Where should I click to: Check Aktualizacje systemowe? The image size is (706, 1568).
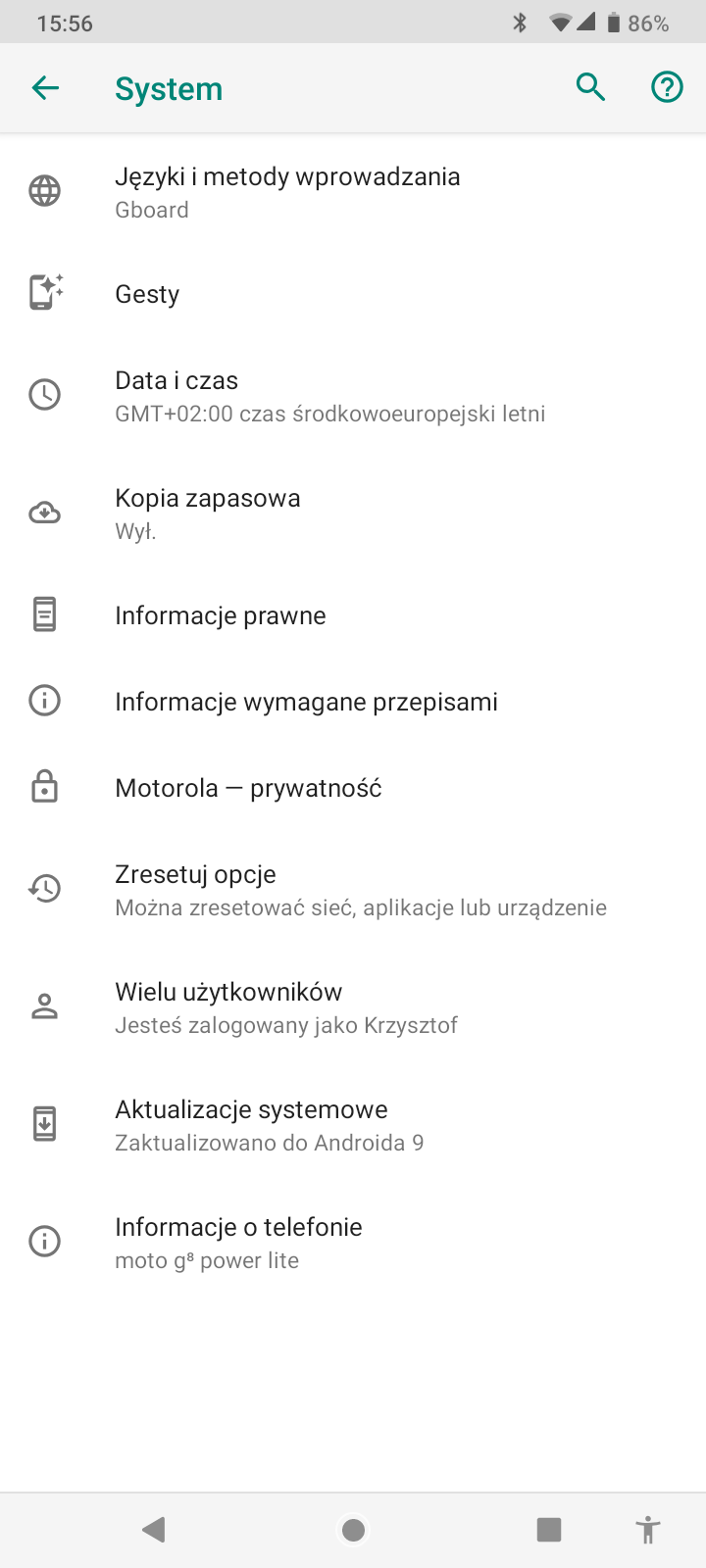[353, 1125]
